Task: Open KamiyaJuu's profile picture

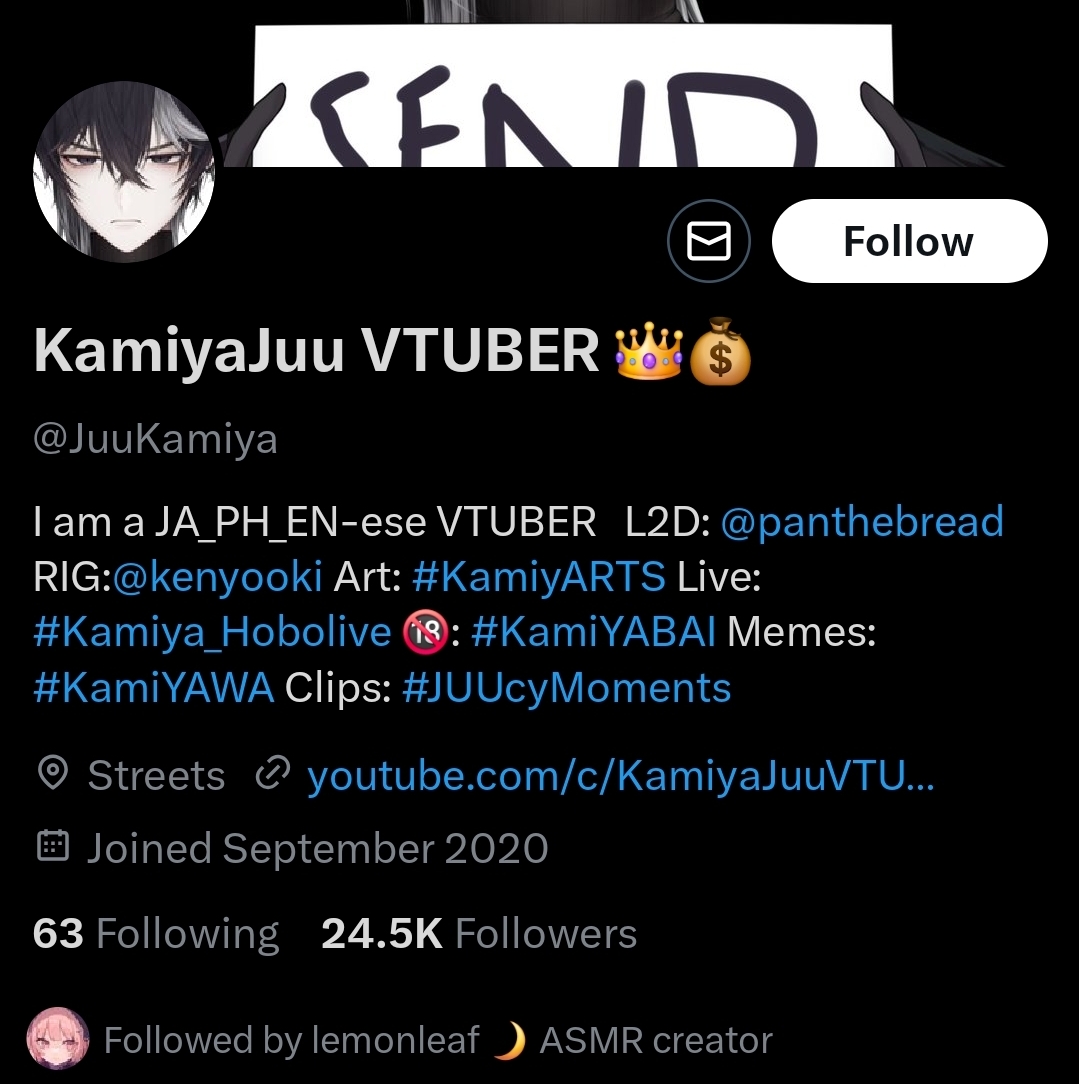Action: (x=123, y=172)
